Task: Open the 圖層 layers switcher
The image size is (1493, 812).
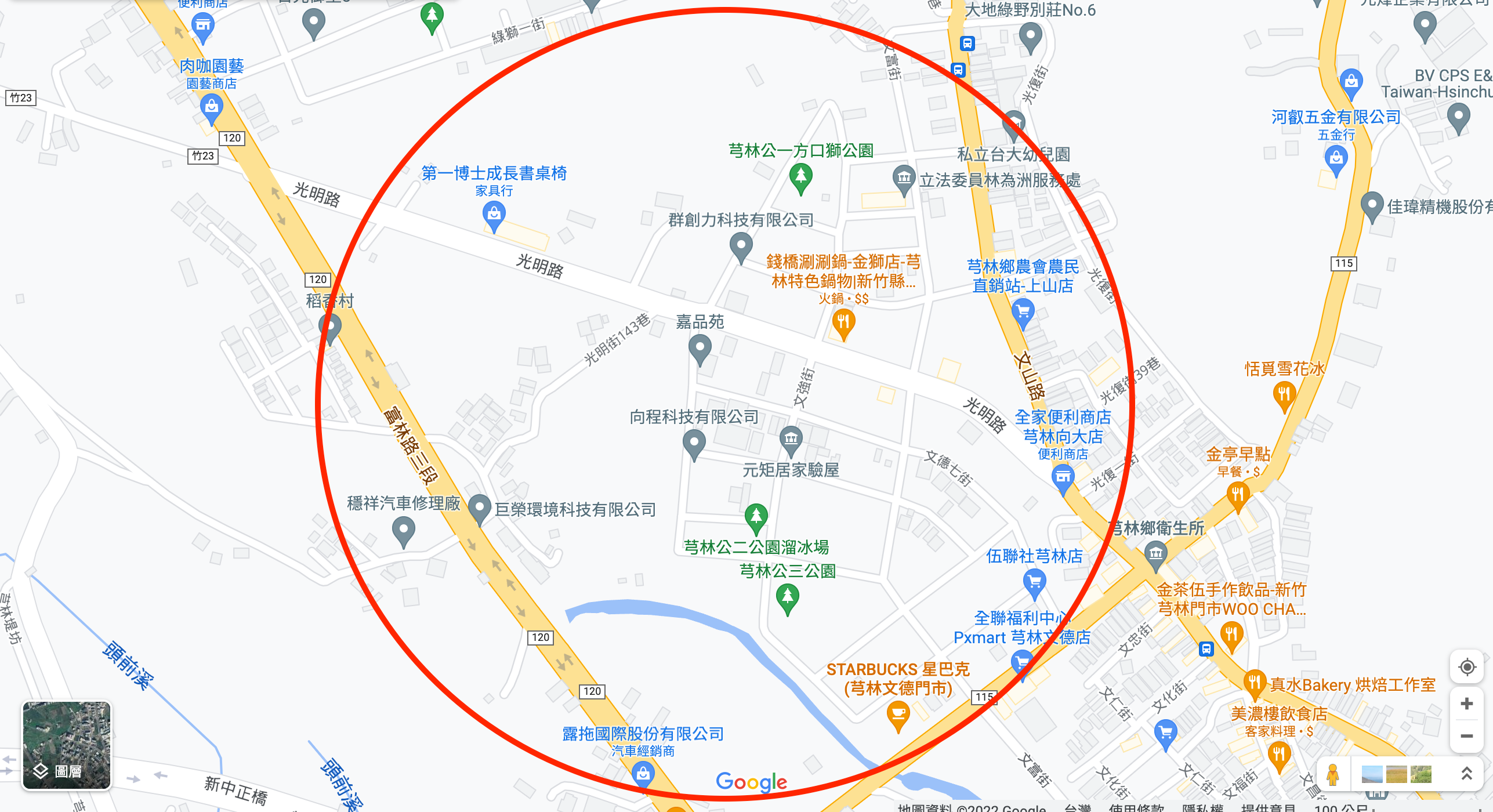Action: point(67,745)
